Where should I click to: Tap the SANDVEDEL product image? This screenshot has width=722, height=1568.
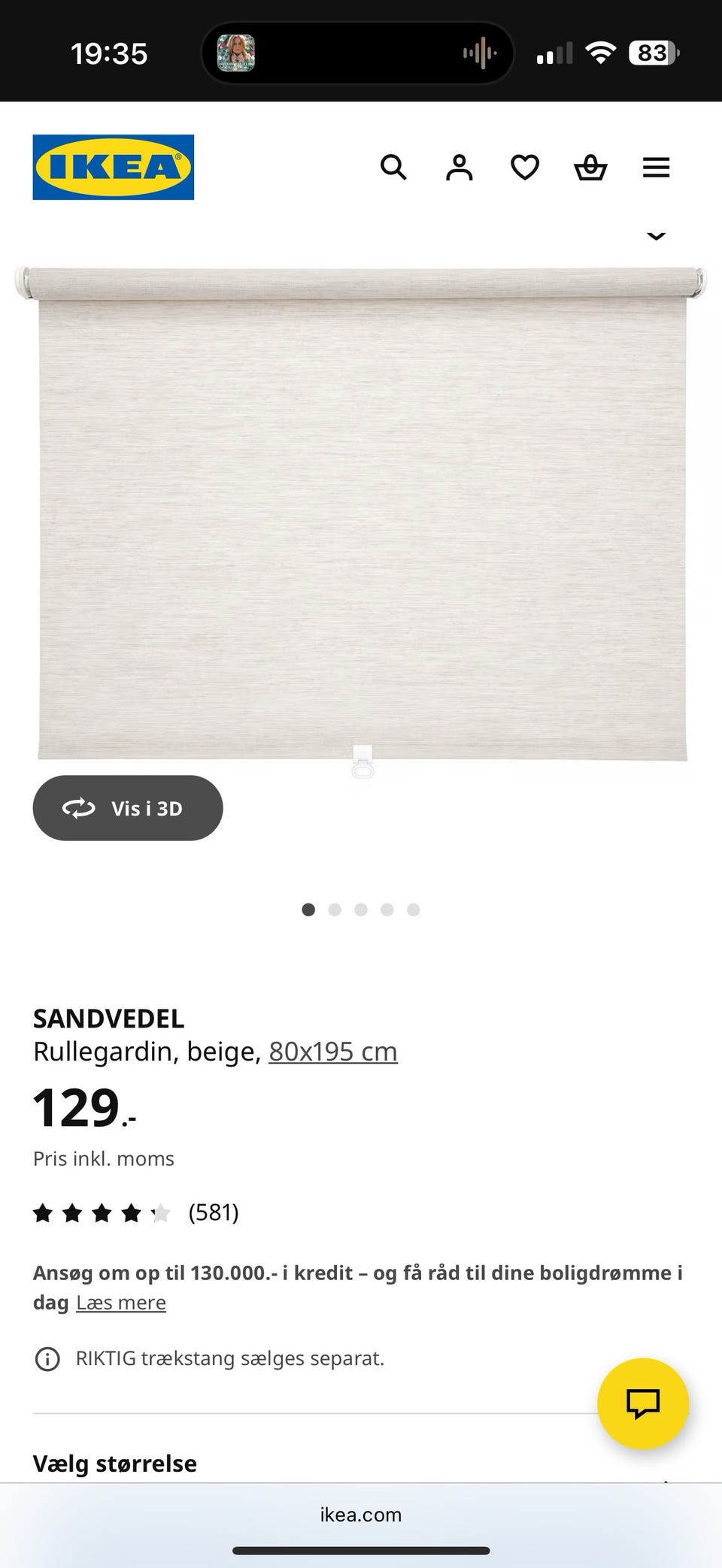(x=361, y=519)
